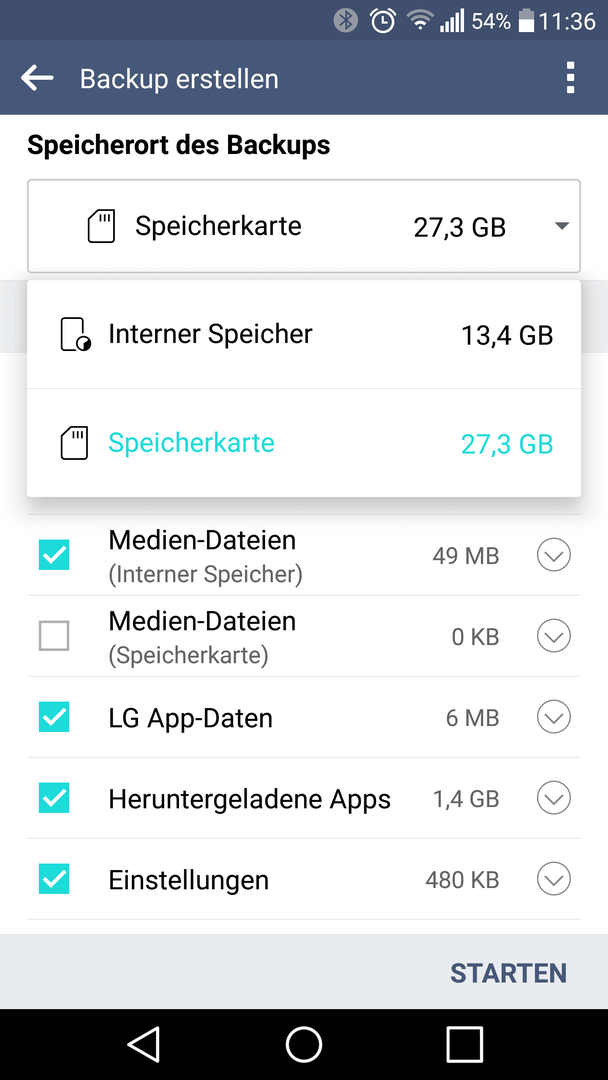This screenshot has width=608, height=1080.
Task: Select Interner Speicher as backup location
Action: (x=304, y=335)
